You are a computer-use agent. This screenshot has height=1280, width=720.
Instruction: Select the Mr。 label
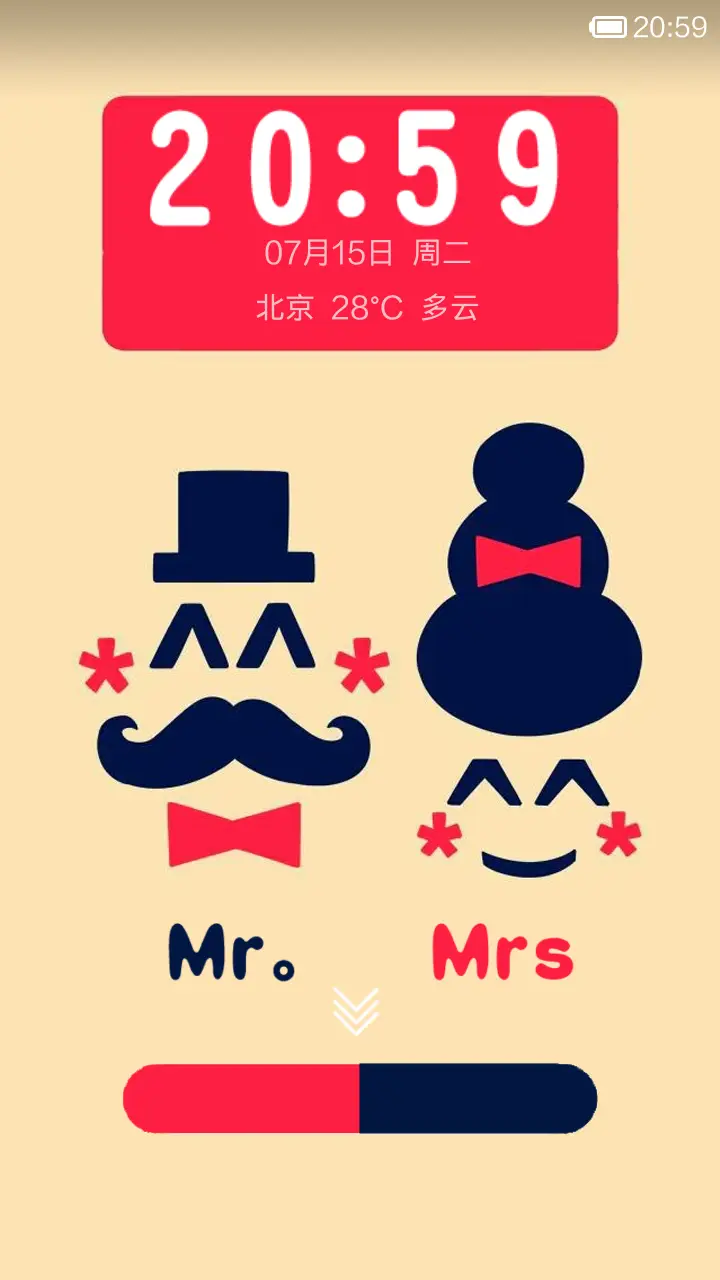[232, 950]
